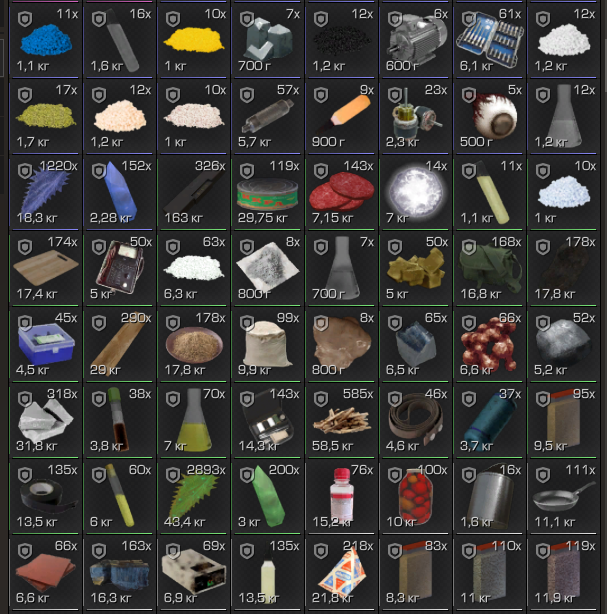Select the flour sack item 99x
This screenshot has height=614, width=607.
[266, 338]
